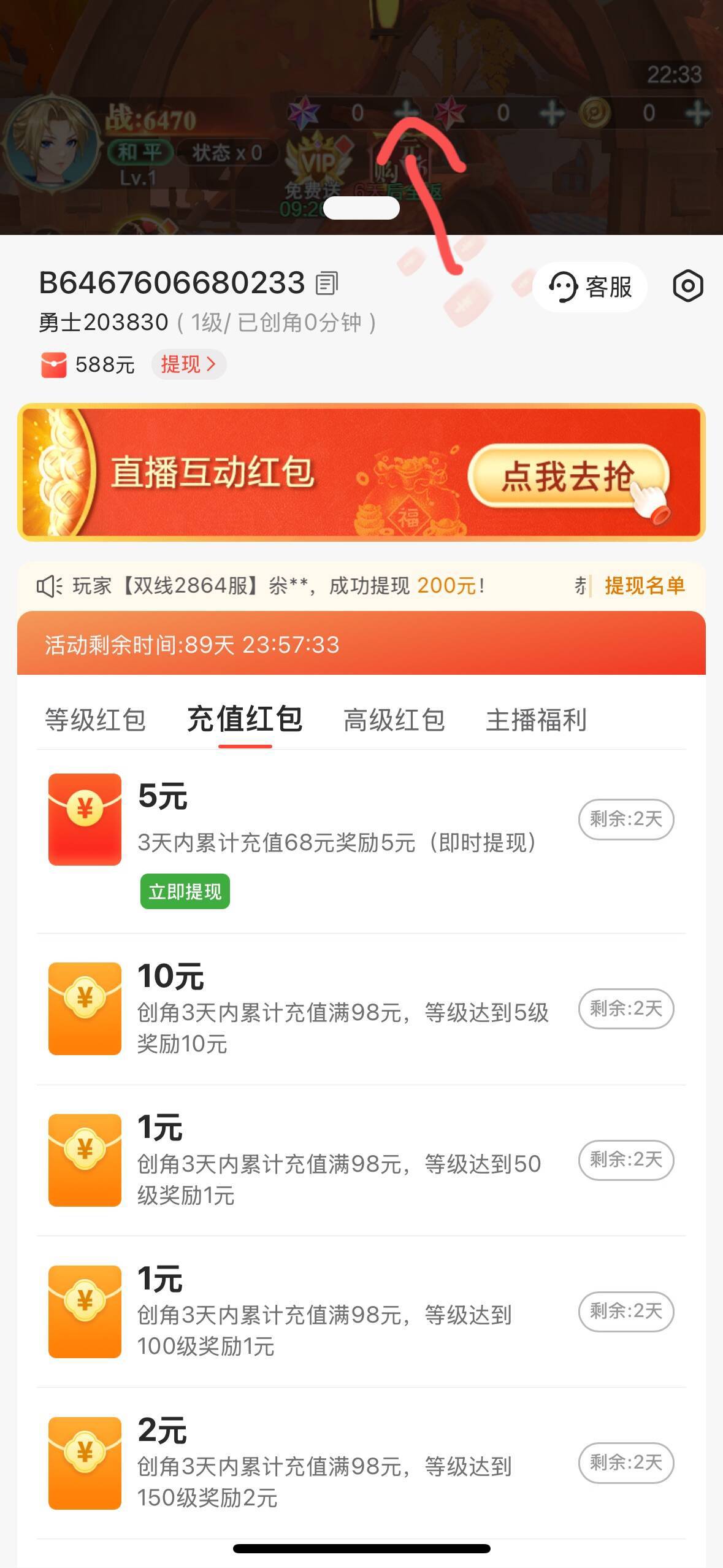The image size is (723, 1568).
Task: Open the hexagon settings icon
Action: pos(687,286)
